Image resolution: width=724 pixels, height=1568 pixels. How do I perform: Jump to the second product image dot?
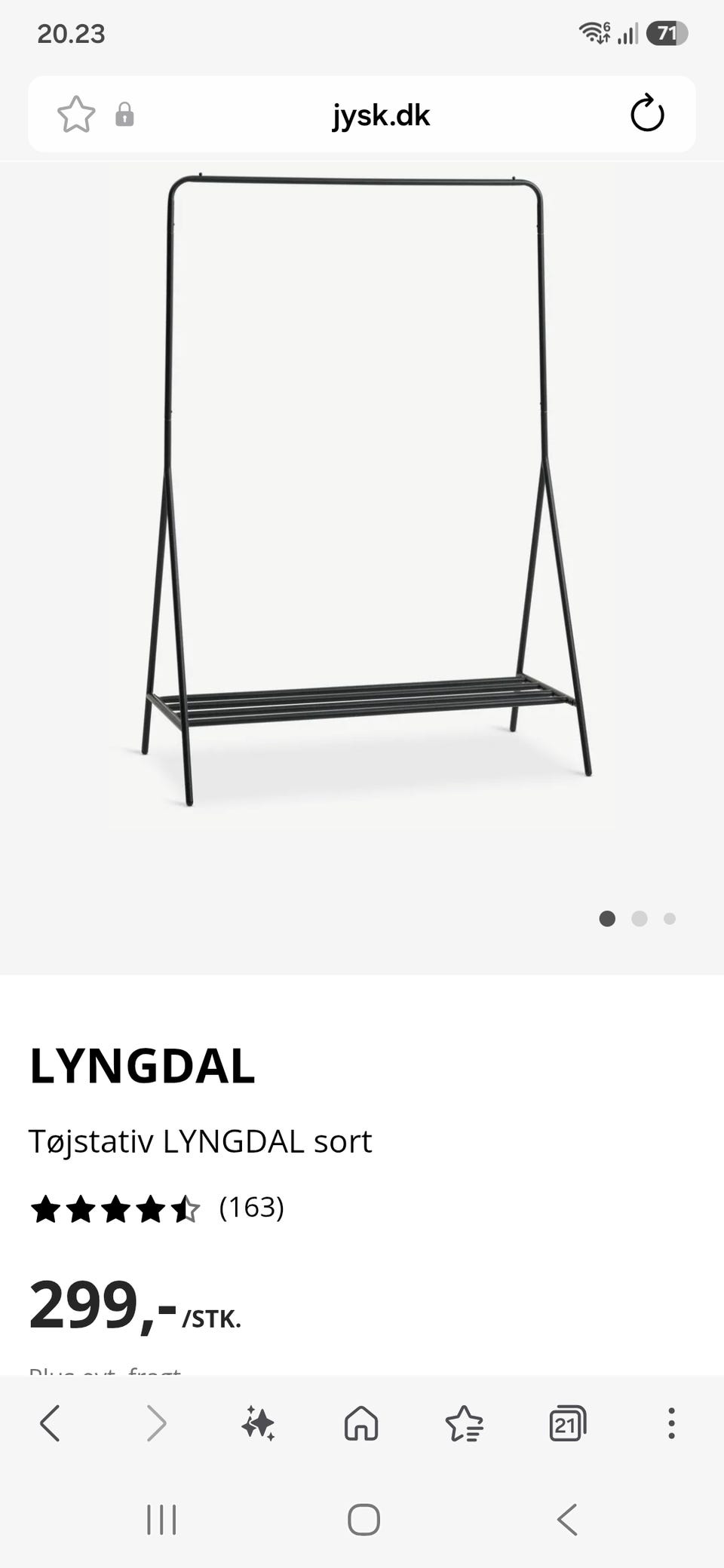[639, 918]
